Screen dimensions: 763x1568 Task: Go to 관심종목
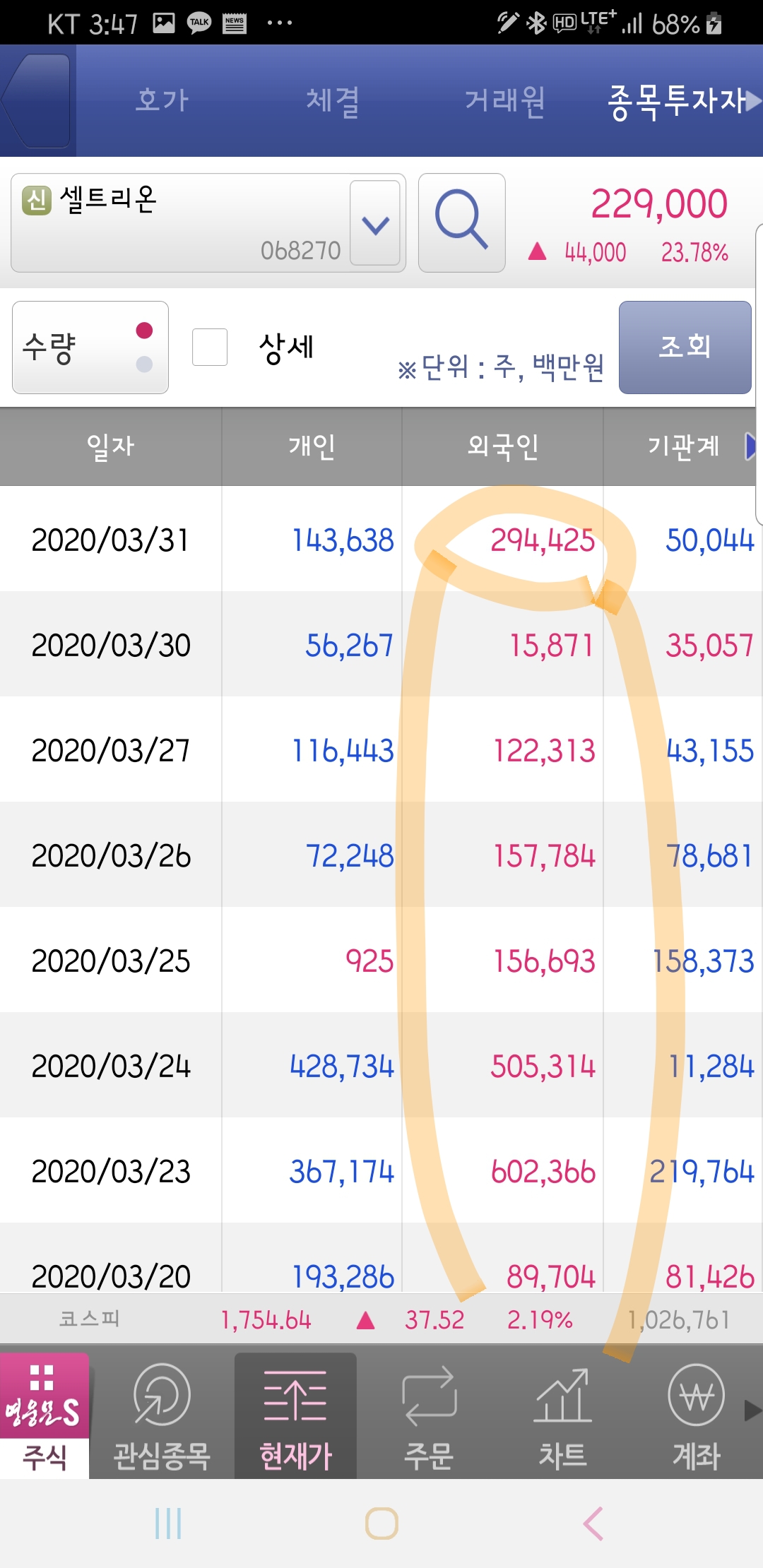pyautogui.click(x=162, y=1416)
